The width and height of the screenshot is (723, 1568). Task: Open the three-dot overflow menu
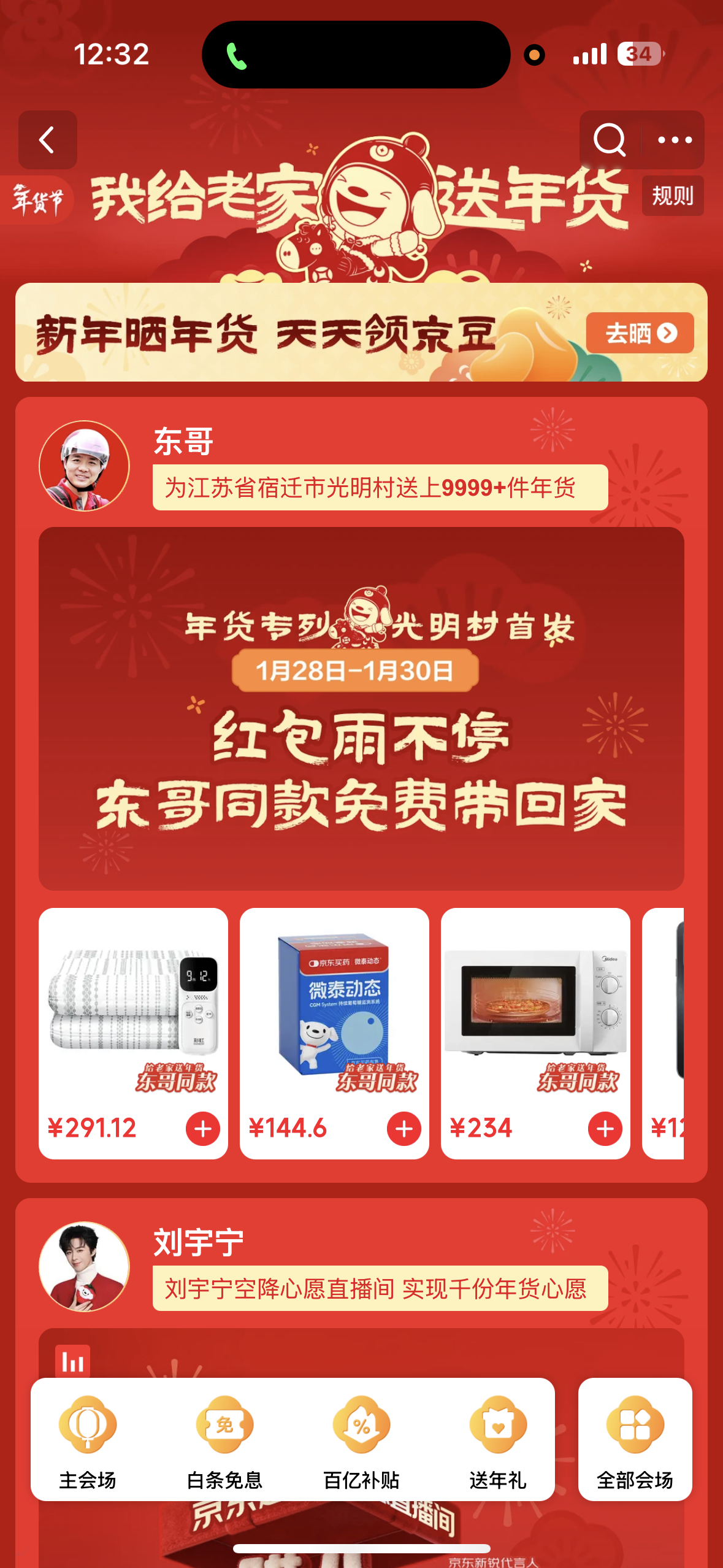[675, 140]
